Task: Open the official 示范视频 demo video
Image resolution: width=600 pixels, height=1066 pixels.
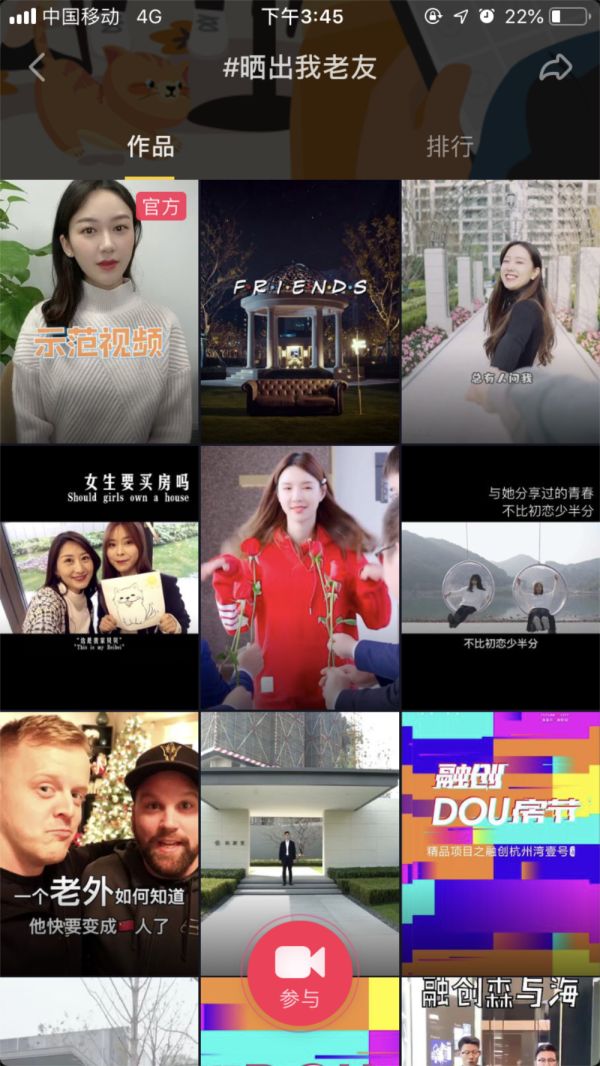Action: (x=99, y=311)
